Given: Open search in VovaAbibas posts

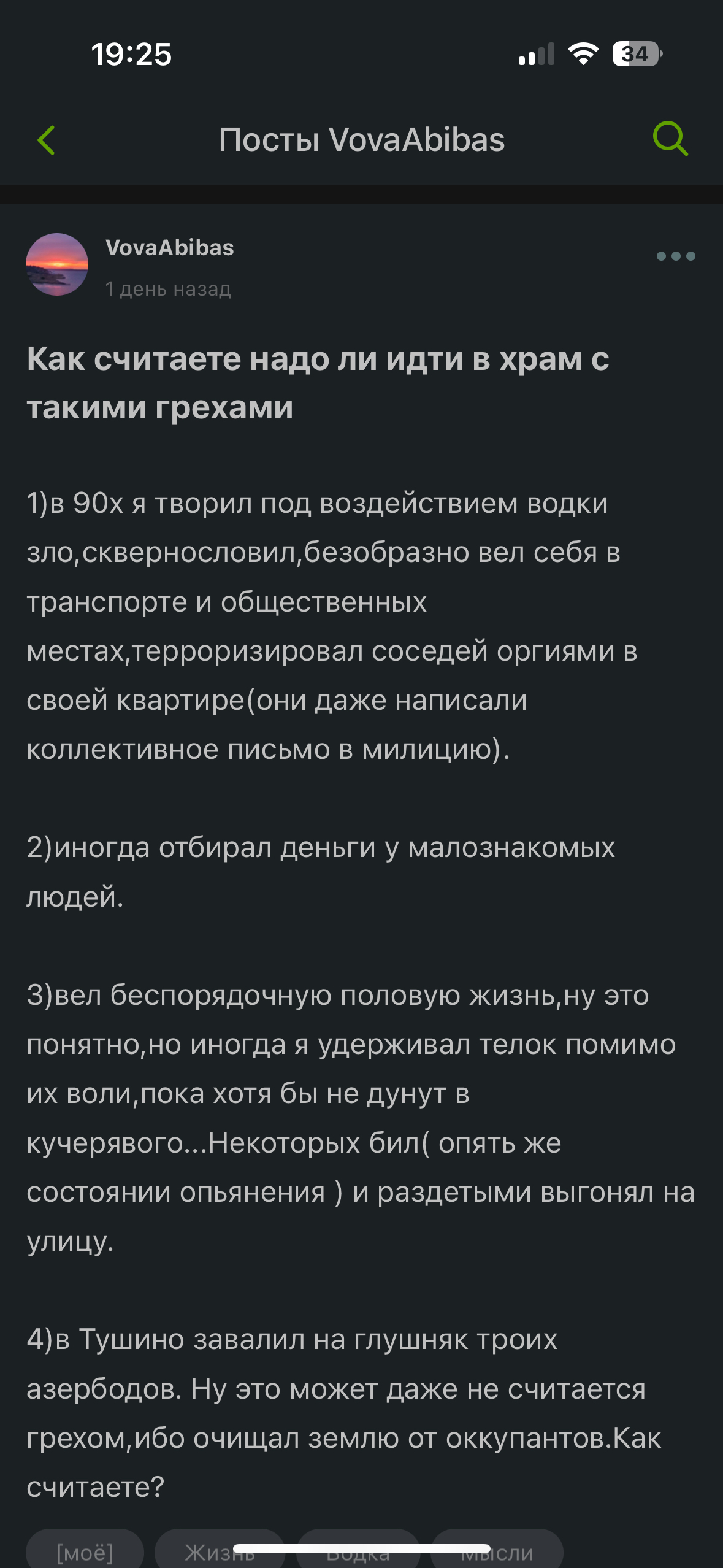Looking at the screenshot, I should [670, 139].
